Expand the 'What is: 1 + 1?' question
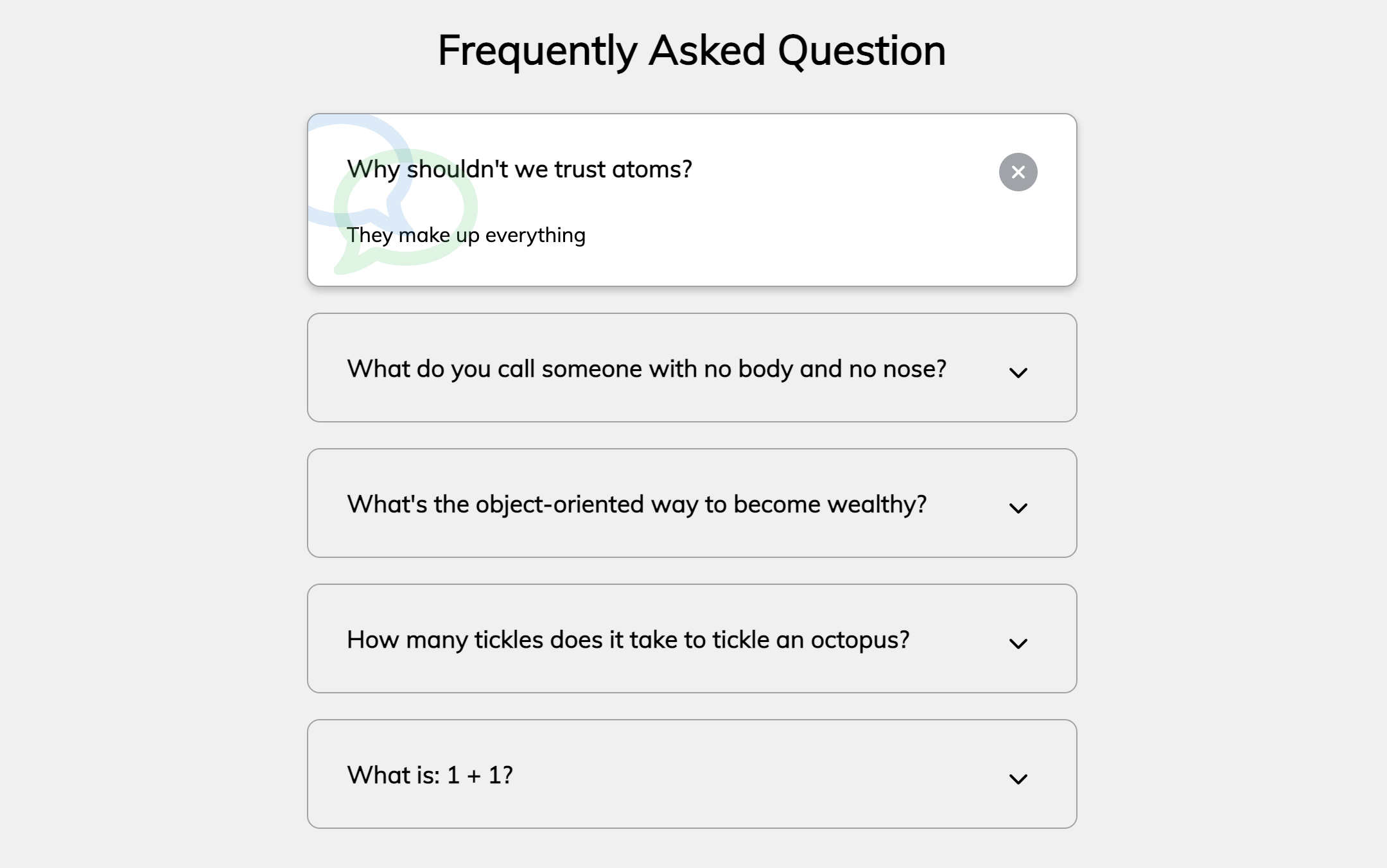 pos(1018,779)
